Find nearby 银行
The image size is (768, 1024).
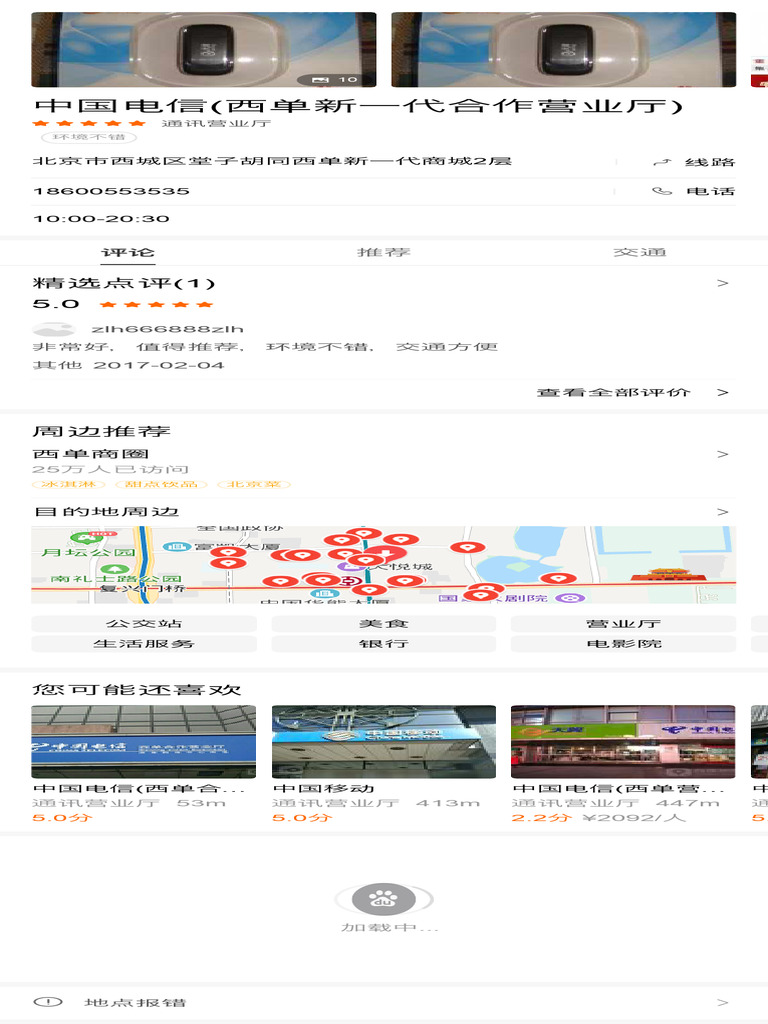coord(384,644)
